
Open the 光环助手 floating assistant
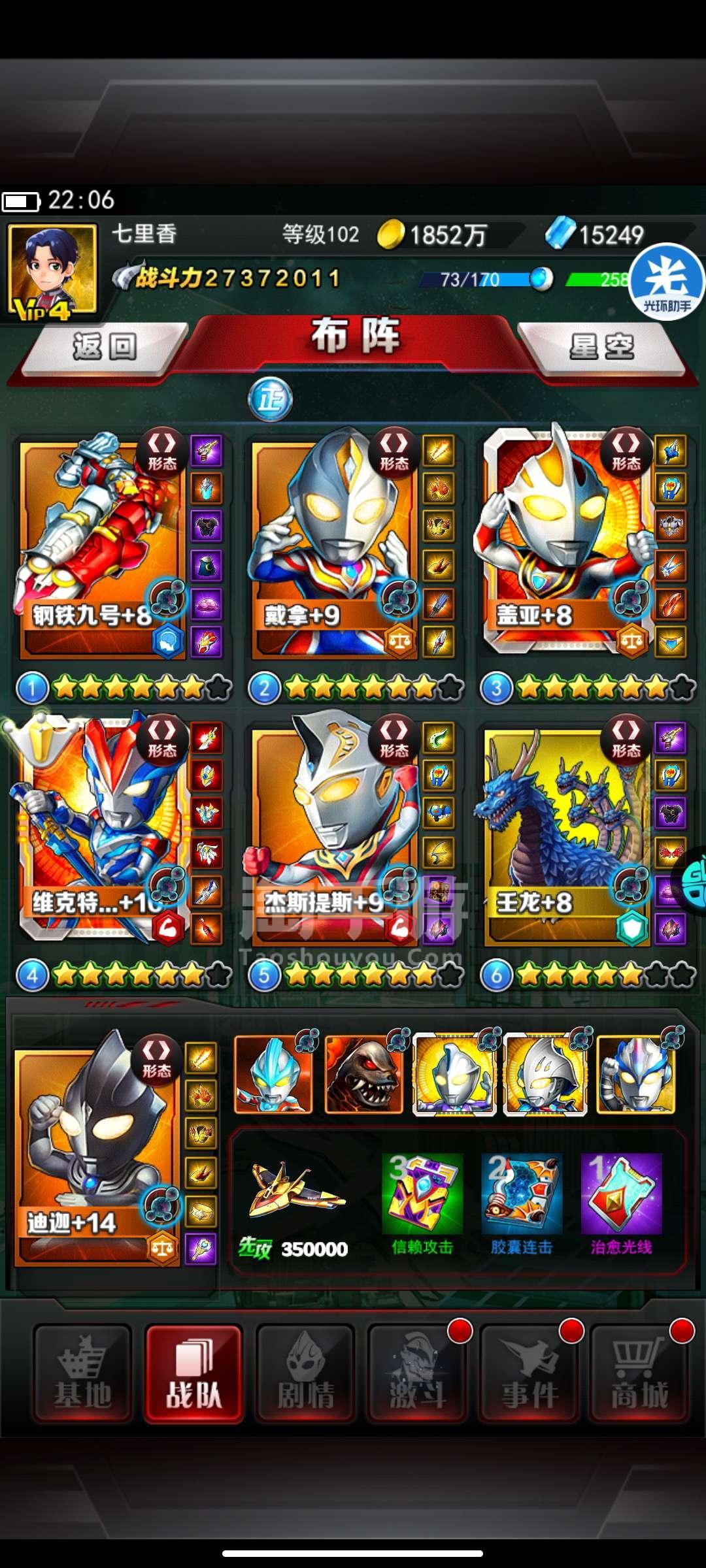click(667, 282)
